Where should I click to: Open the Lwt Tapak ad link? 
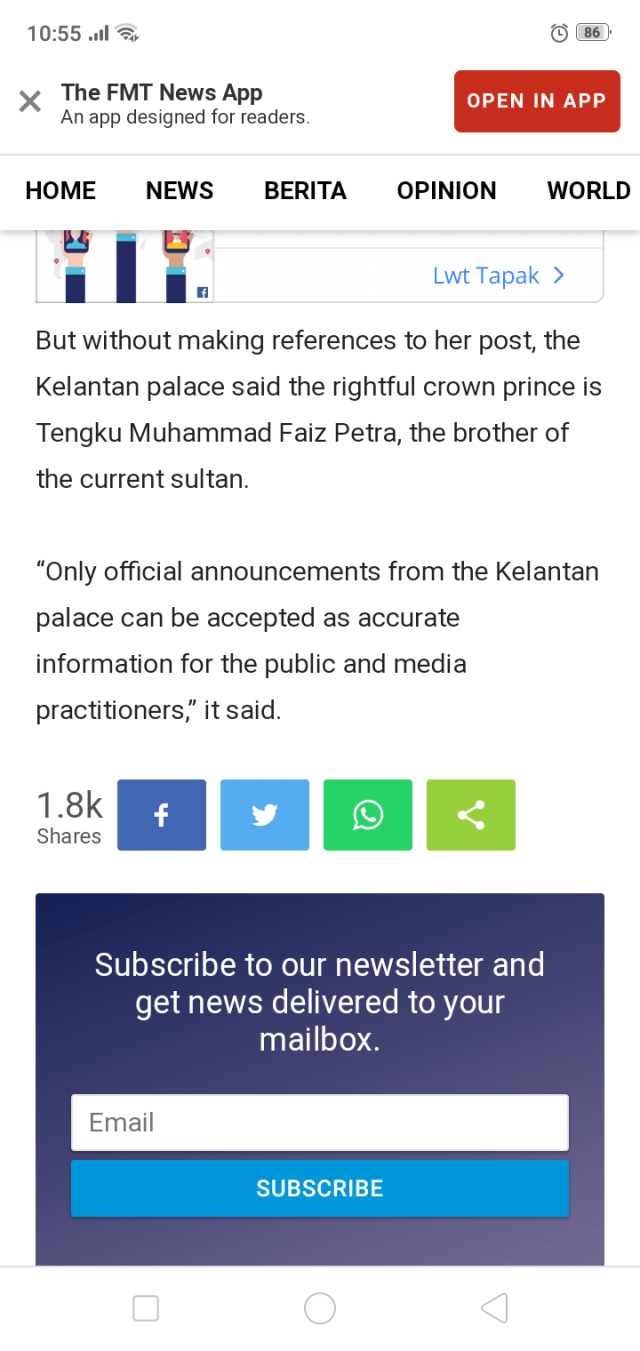498,276
